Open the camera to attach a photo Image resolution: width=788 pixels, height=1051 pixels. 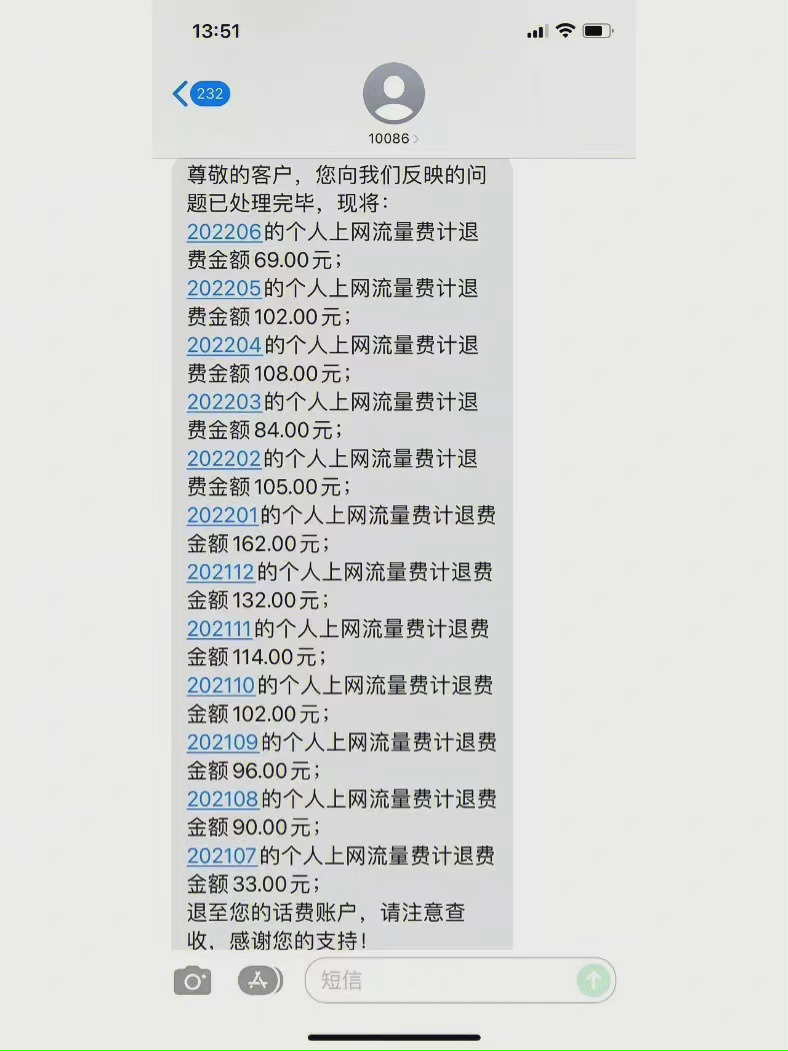pos(193,981)
